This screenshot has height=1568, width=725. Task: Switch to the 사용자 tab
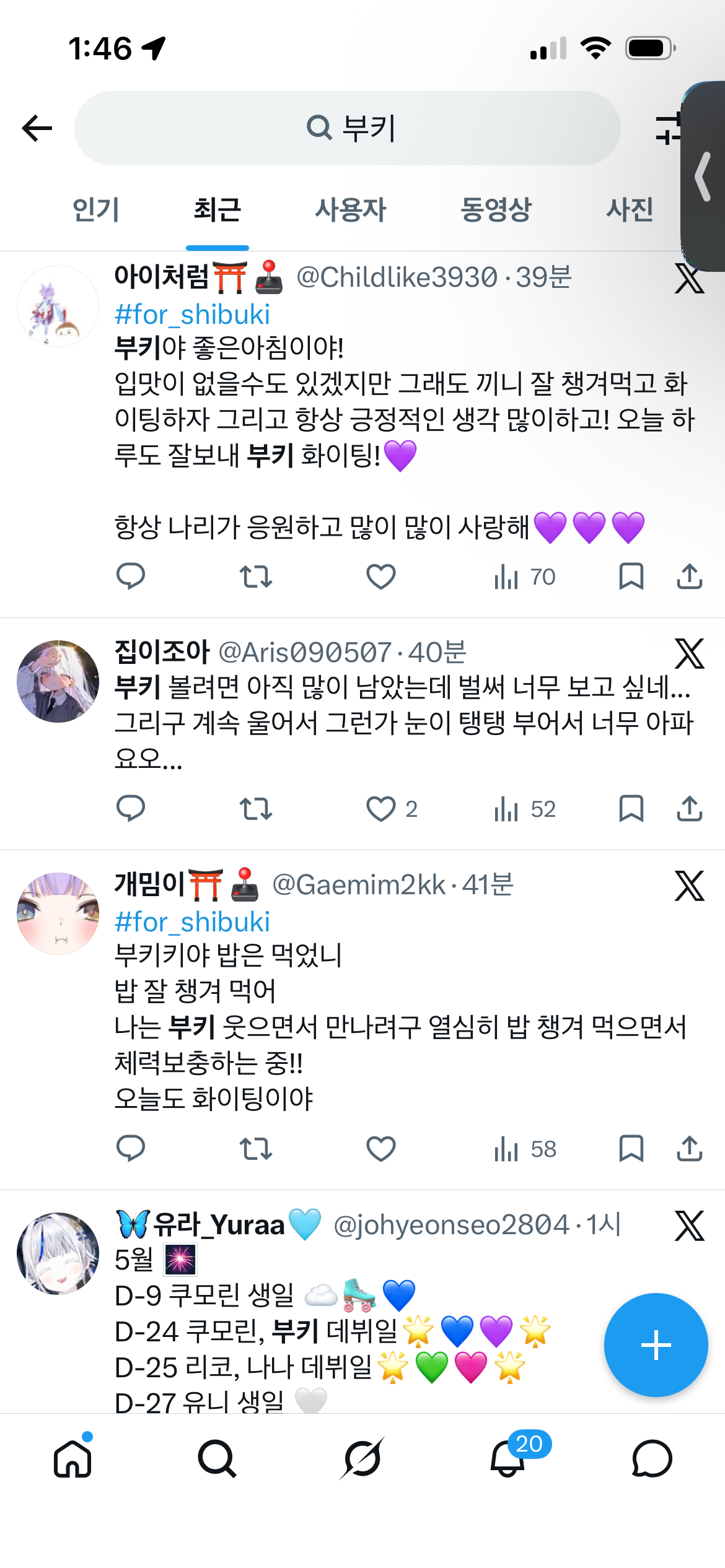click(x=350, y=209)
